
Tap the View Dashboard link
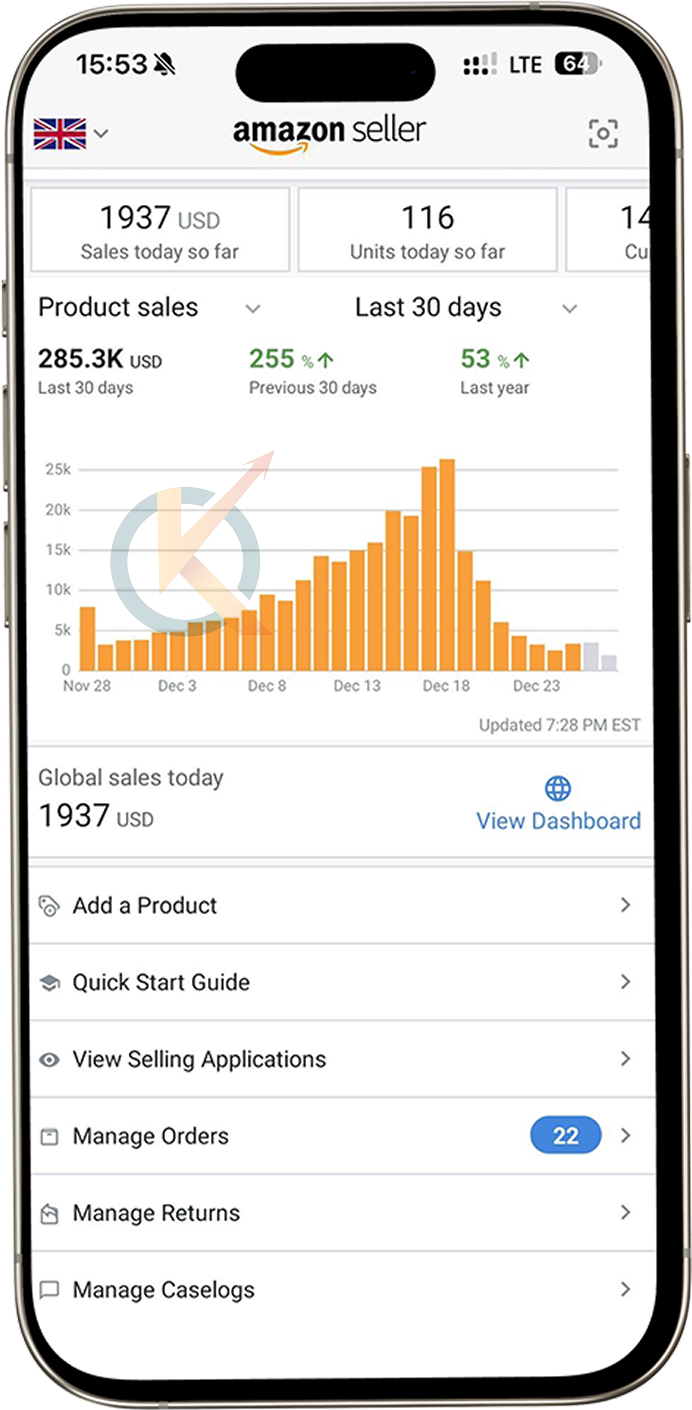click(558, 820)
